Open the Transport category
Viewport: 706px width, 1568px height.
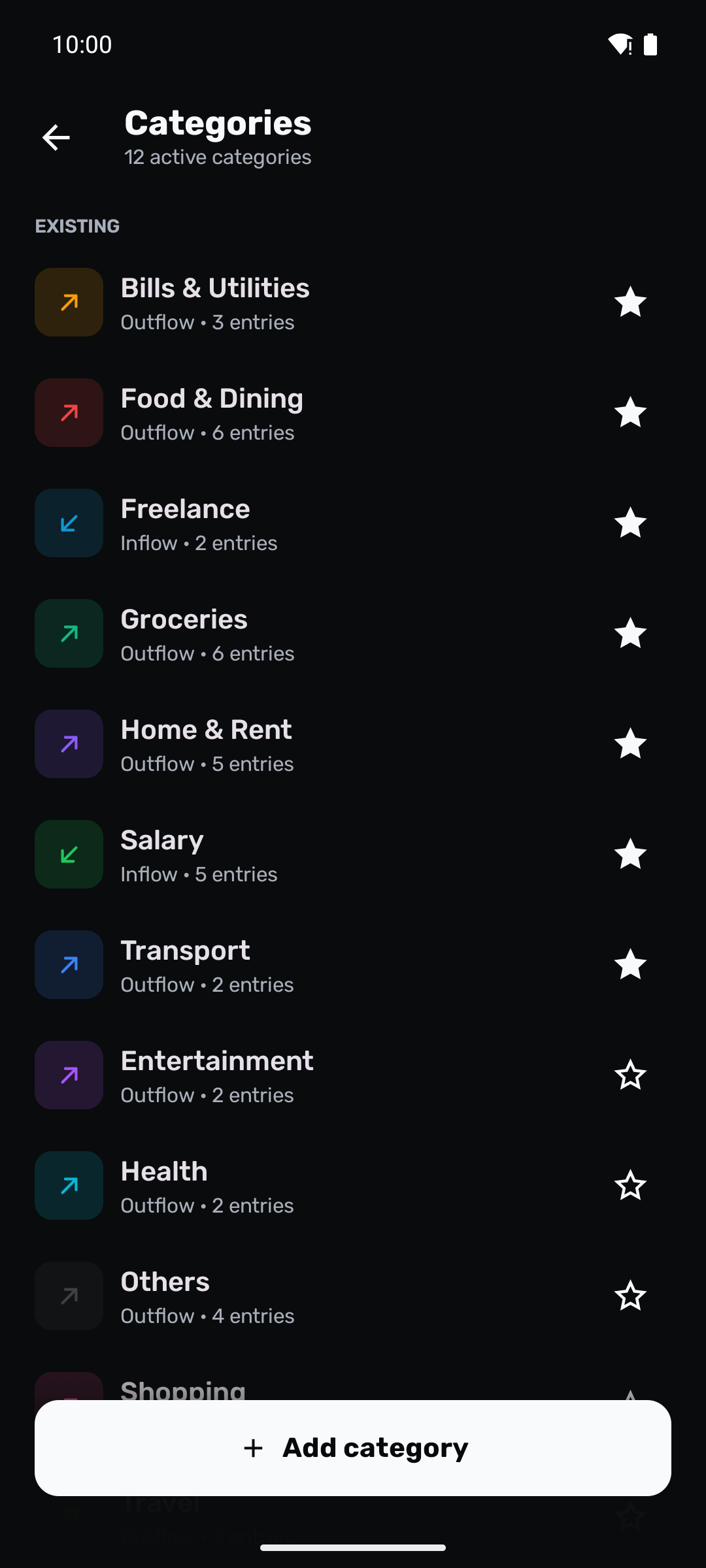(353, 965)
